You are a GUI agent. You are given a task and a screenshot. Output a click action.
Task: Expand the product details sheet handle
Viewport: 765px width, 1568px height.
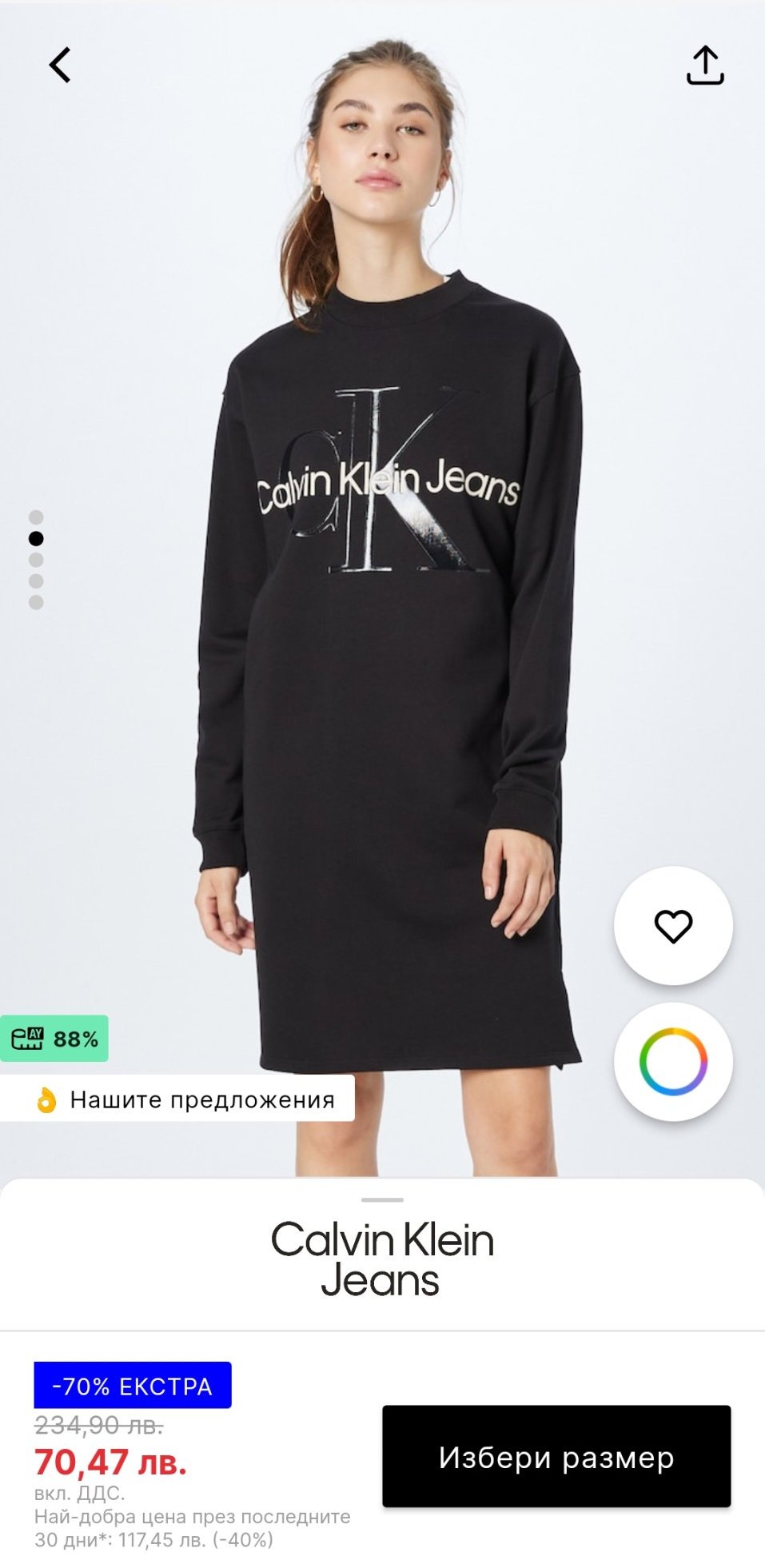pos(382,1199)
